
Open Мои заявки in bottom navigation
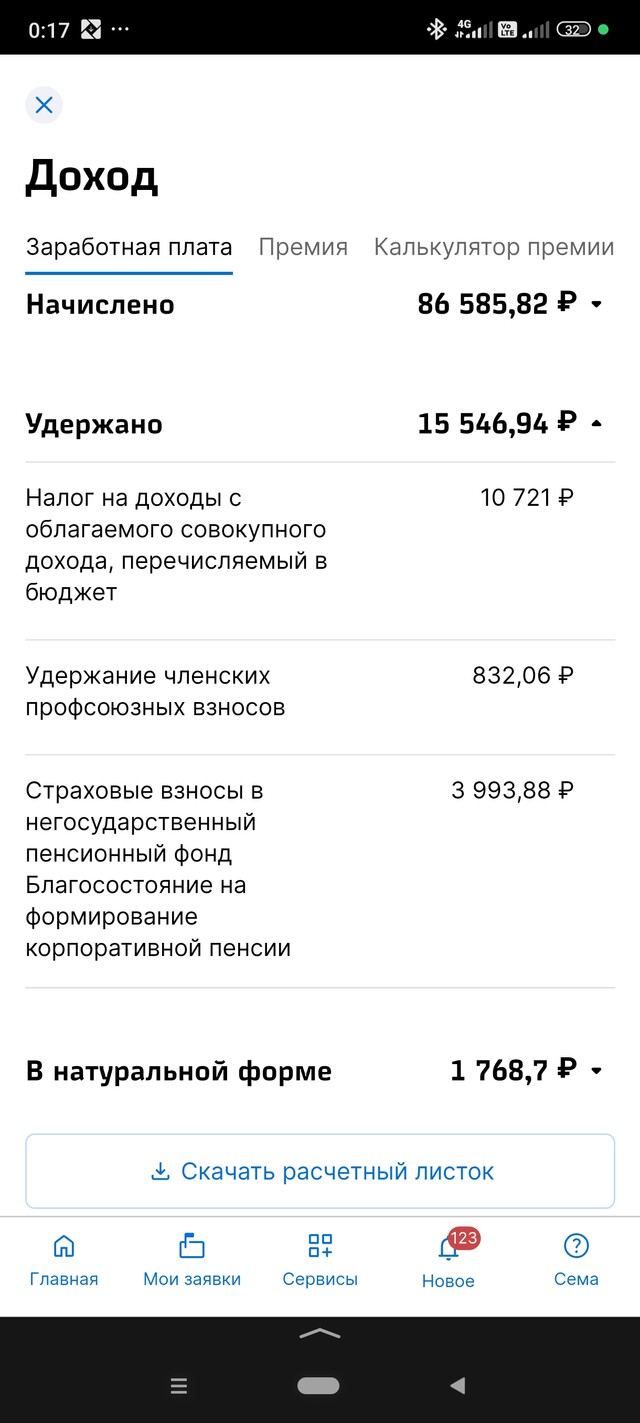click(x=192, y=1260)
